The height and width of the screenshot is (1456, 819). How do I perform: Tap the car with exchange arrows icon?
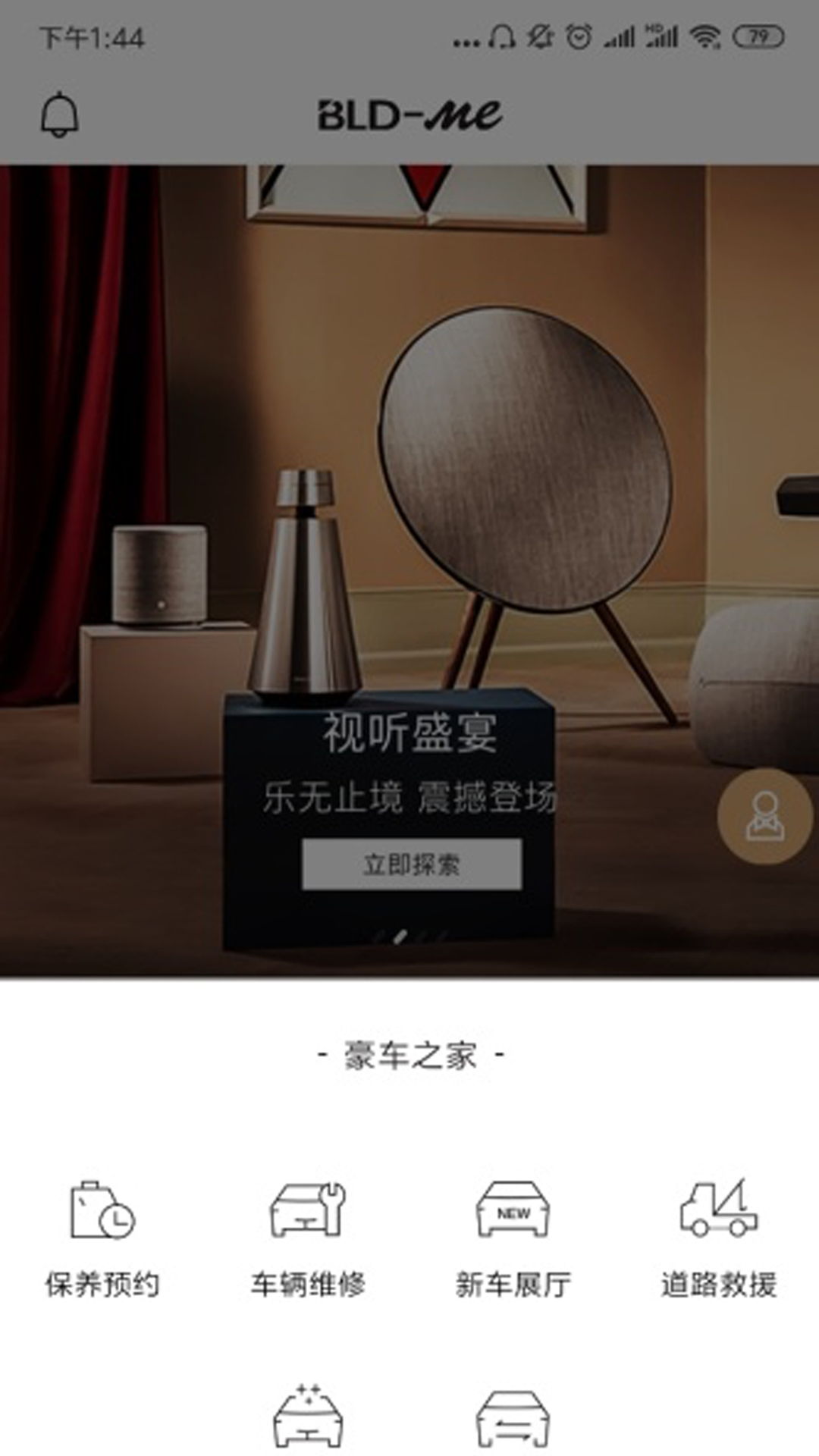point(513,1418)
